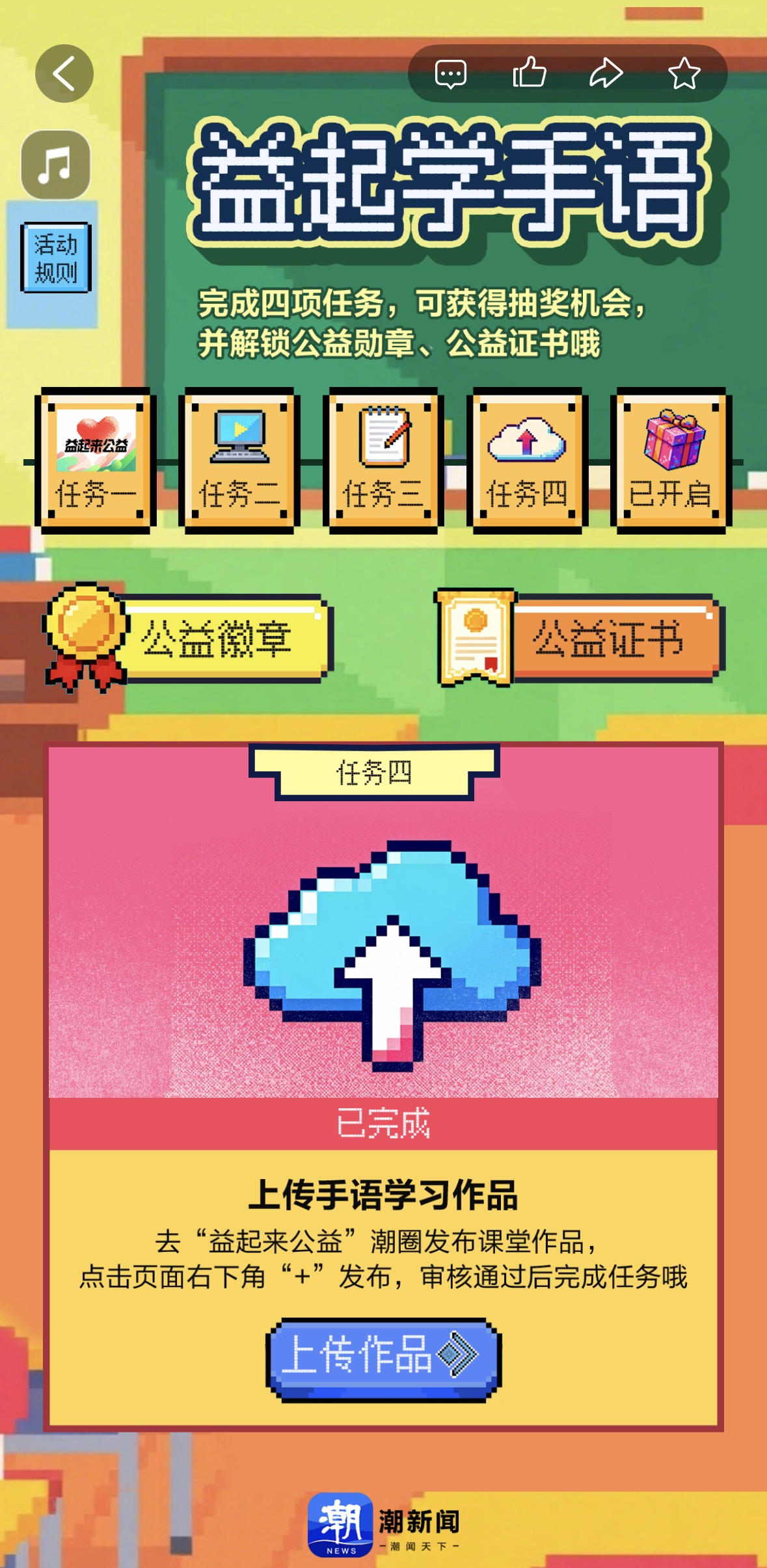Share this page via arrow icon
Viewport: 767px width, 1568px height.
click(x=606, y=73)
